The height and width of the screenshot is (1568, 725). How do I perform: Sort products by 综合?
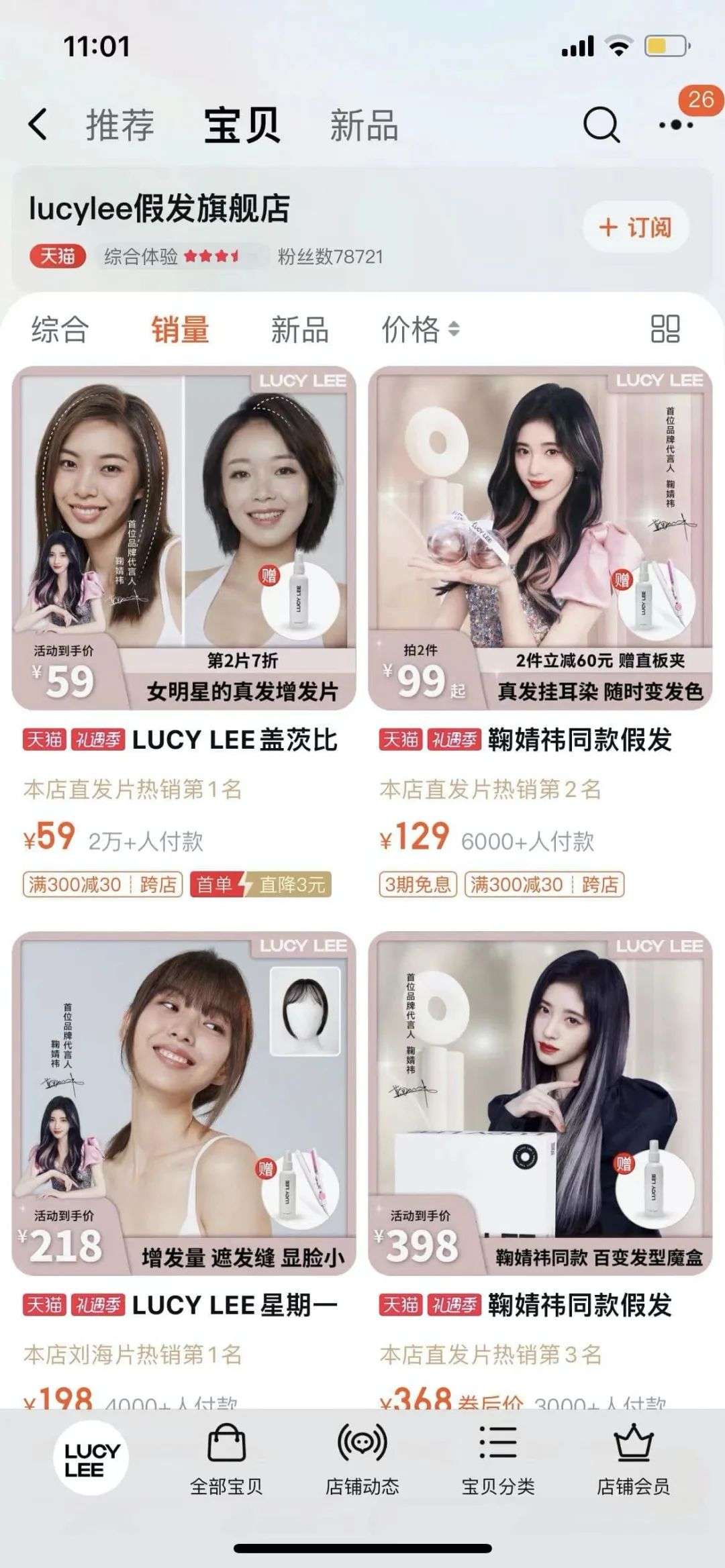(60, 329)
